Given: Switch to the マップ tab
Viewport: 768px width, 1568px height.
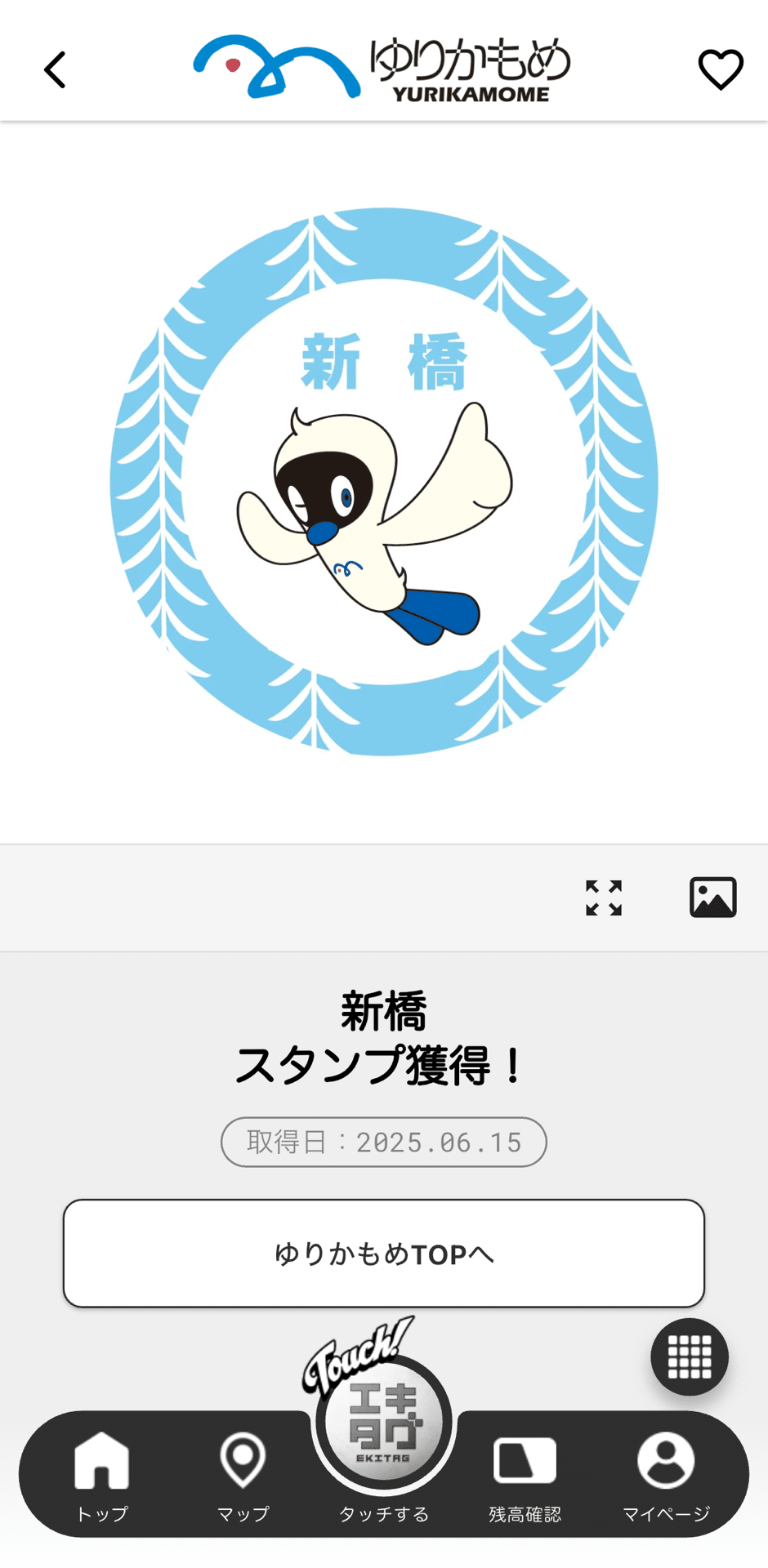Looking at the screenshot, I should [x=243, y=1474].
